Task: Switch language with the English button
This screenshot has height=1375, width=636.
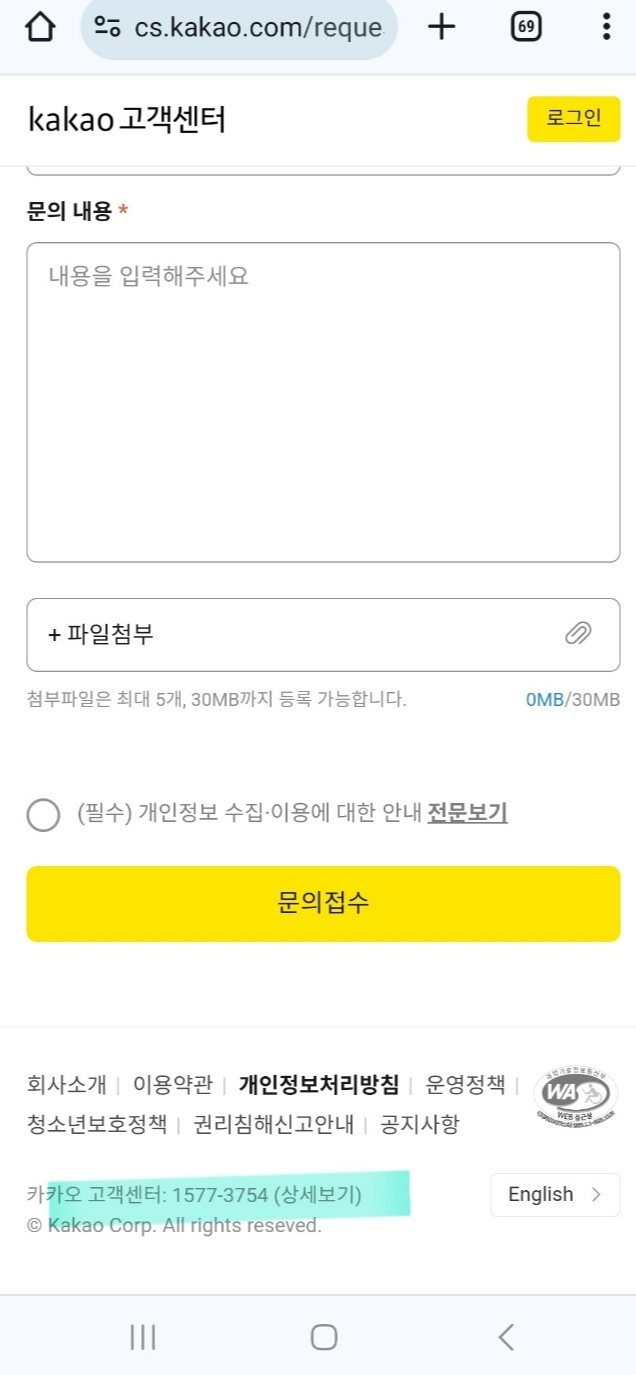Action: tap(555, 1194)
